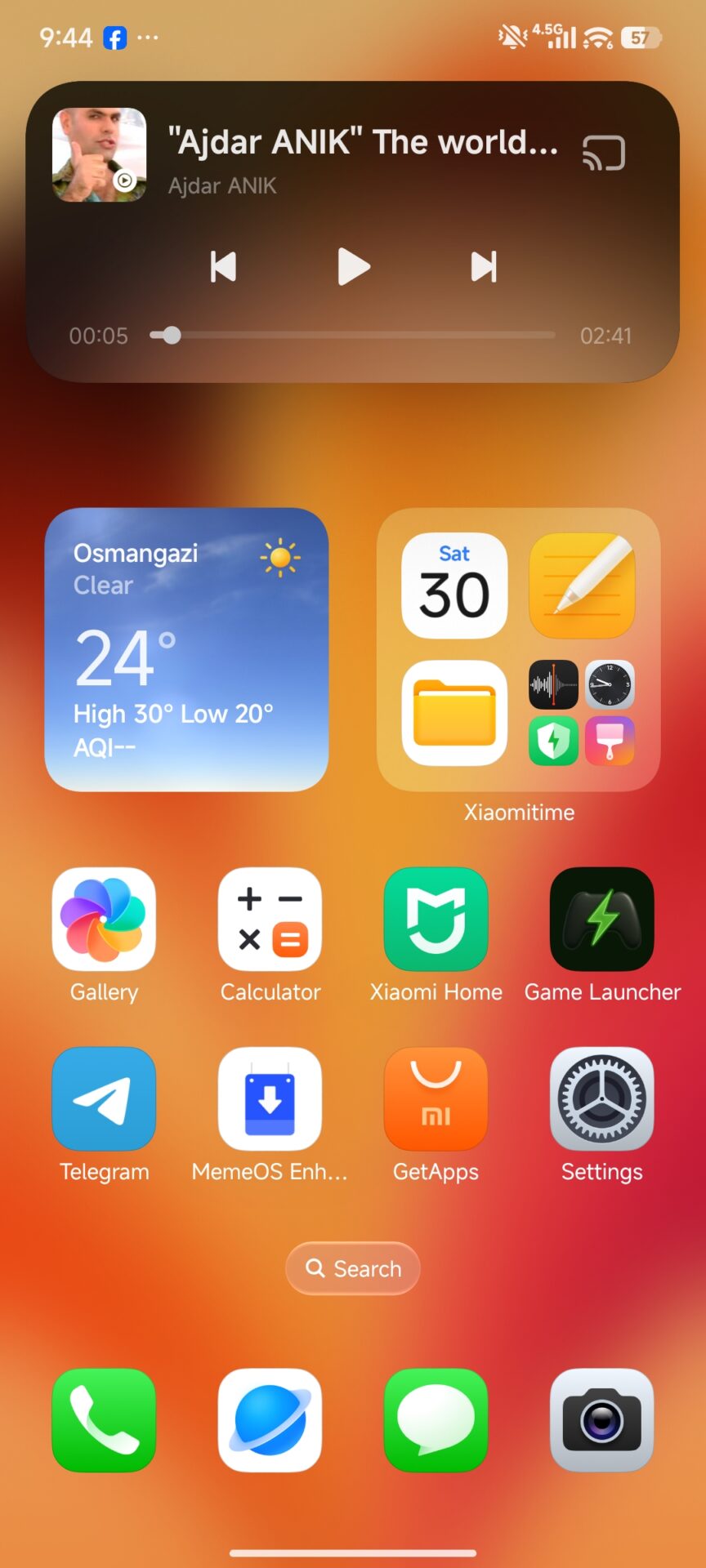Skip to the next track
Viewport: 706px width, 1568px height.
[x=484, y=267]
